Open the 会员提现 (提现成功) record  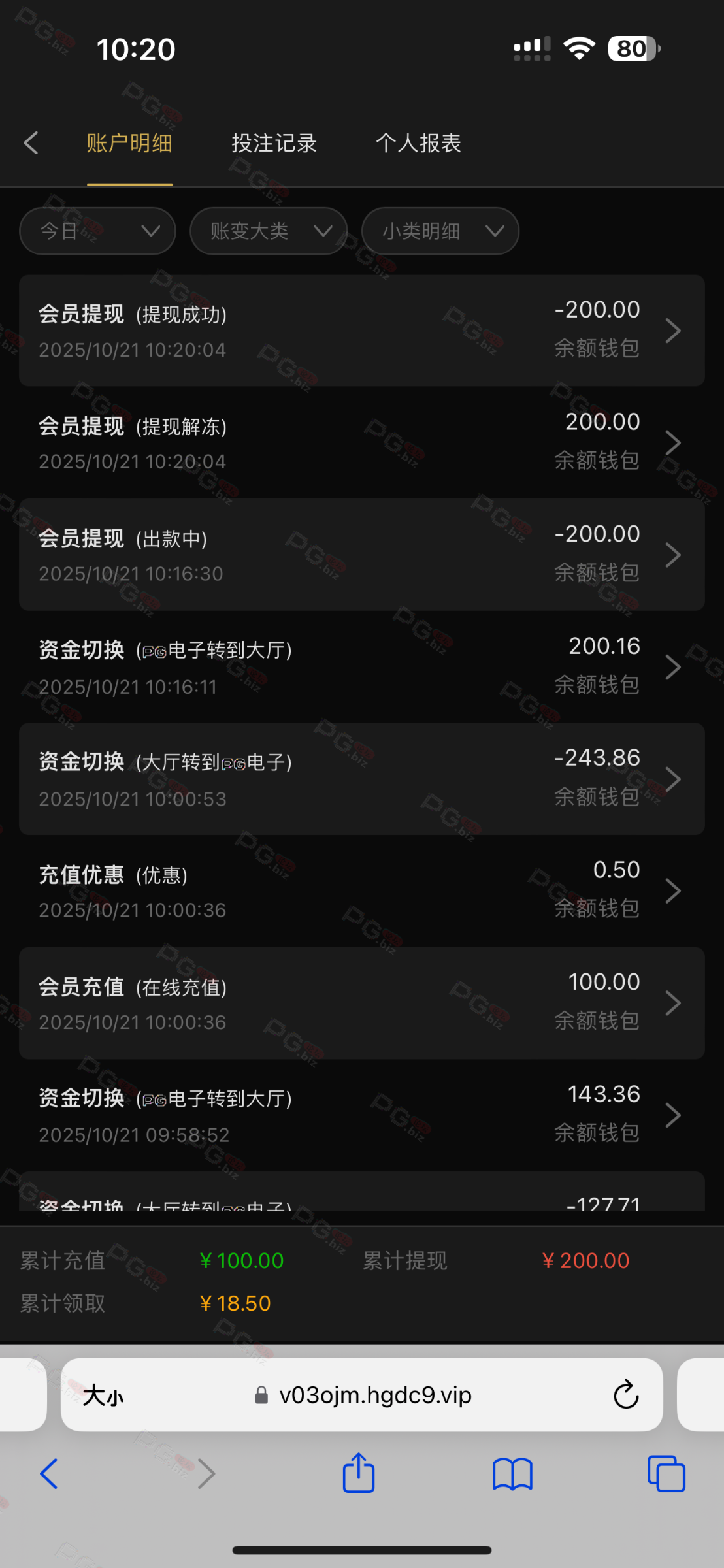(361, 331)
